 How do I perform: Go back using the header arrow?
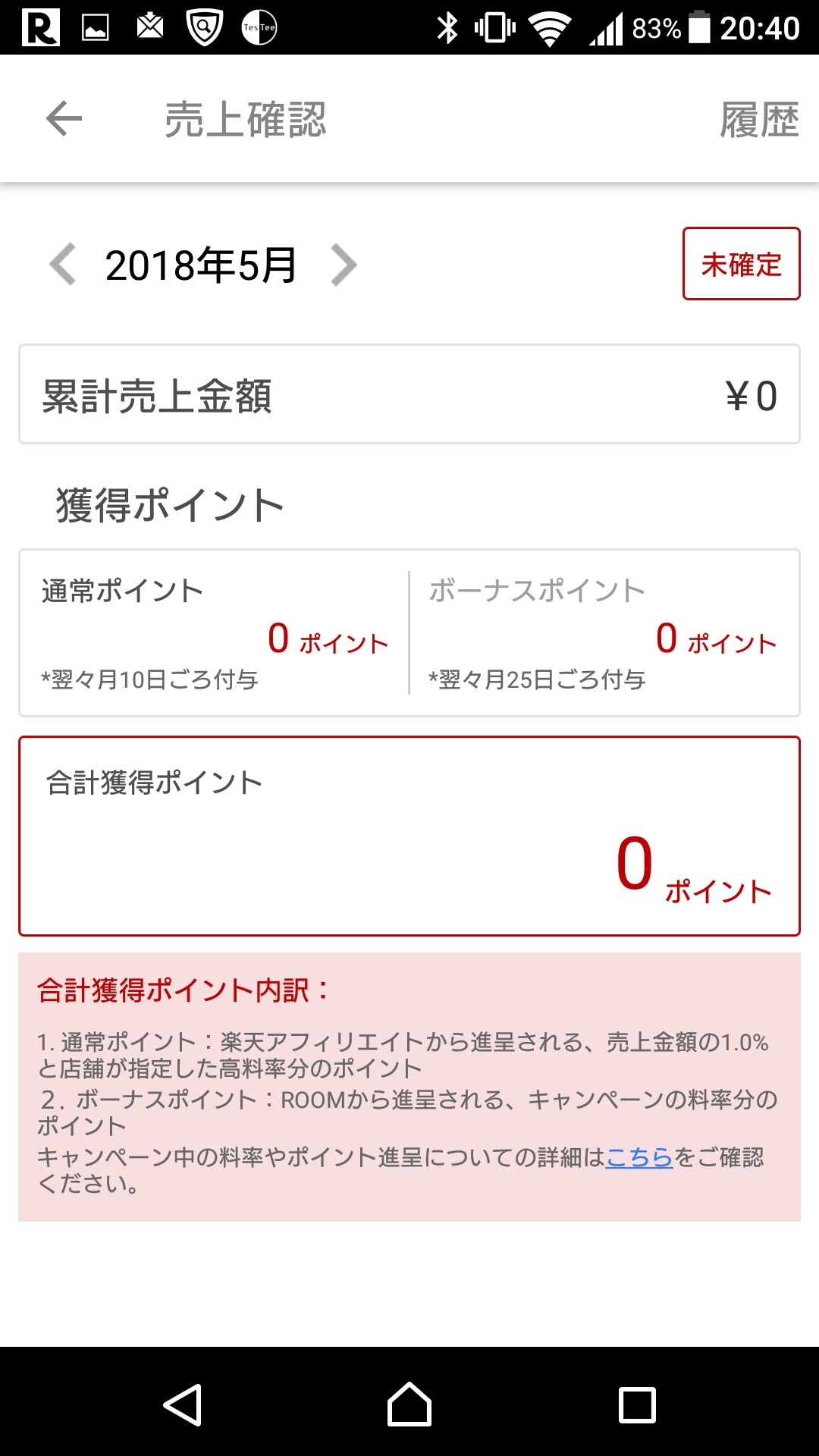click(64, 119)
